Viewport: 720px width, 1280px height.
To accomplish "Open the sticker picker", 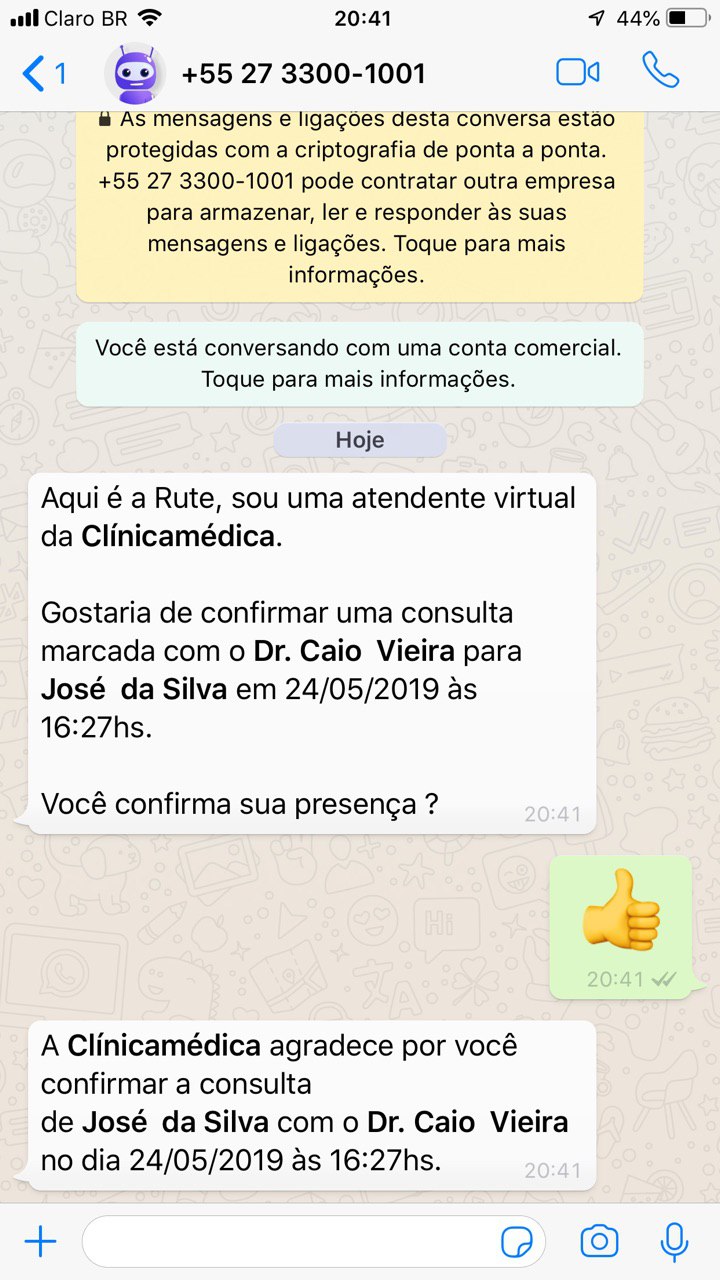I will tap(516, 1243).
